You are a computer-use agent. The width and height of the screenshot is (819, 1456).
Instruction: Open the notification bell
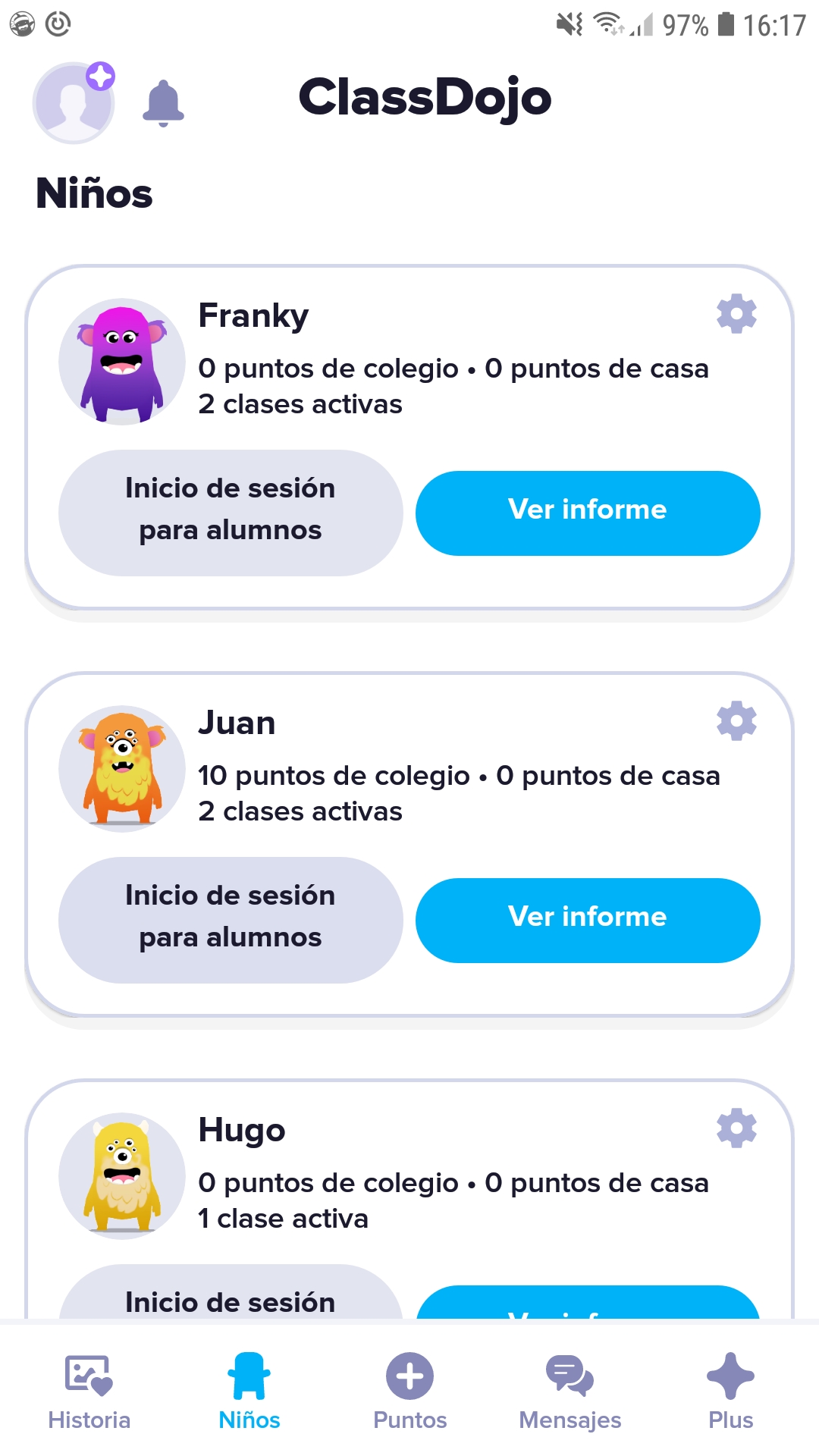[x=162, y=102]
